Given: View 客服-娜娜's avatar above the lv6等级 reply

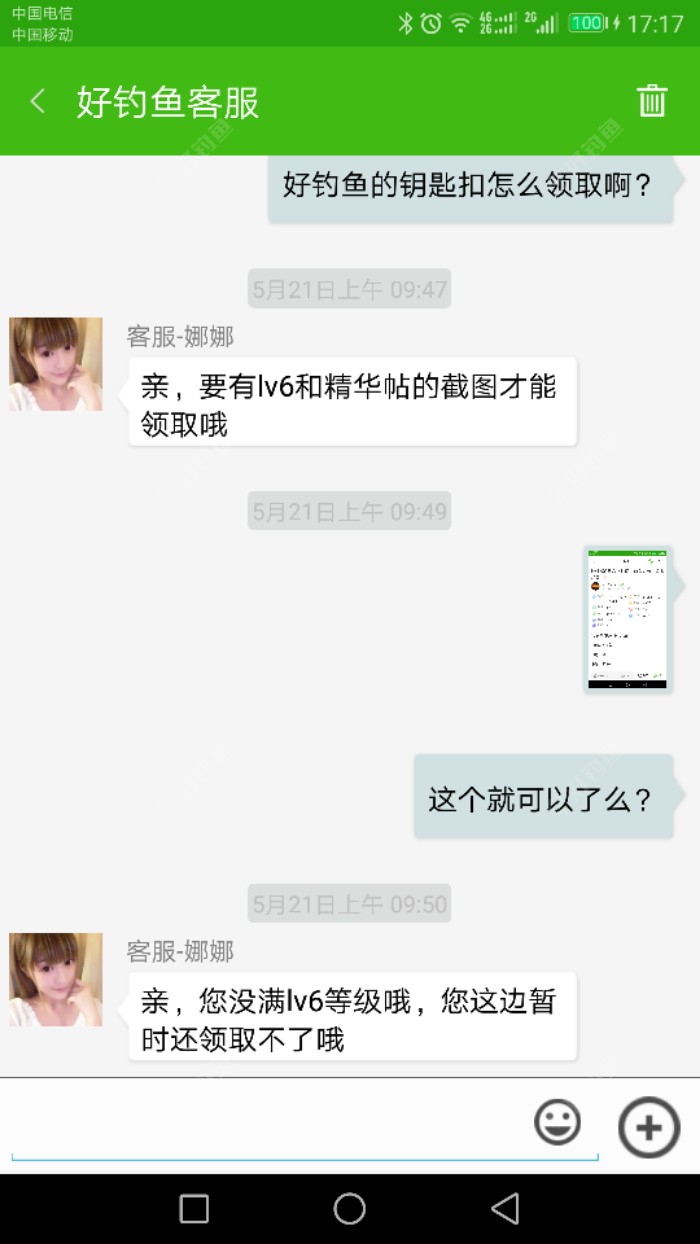Looking at the screenshot, I should (x=56, y=979).
